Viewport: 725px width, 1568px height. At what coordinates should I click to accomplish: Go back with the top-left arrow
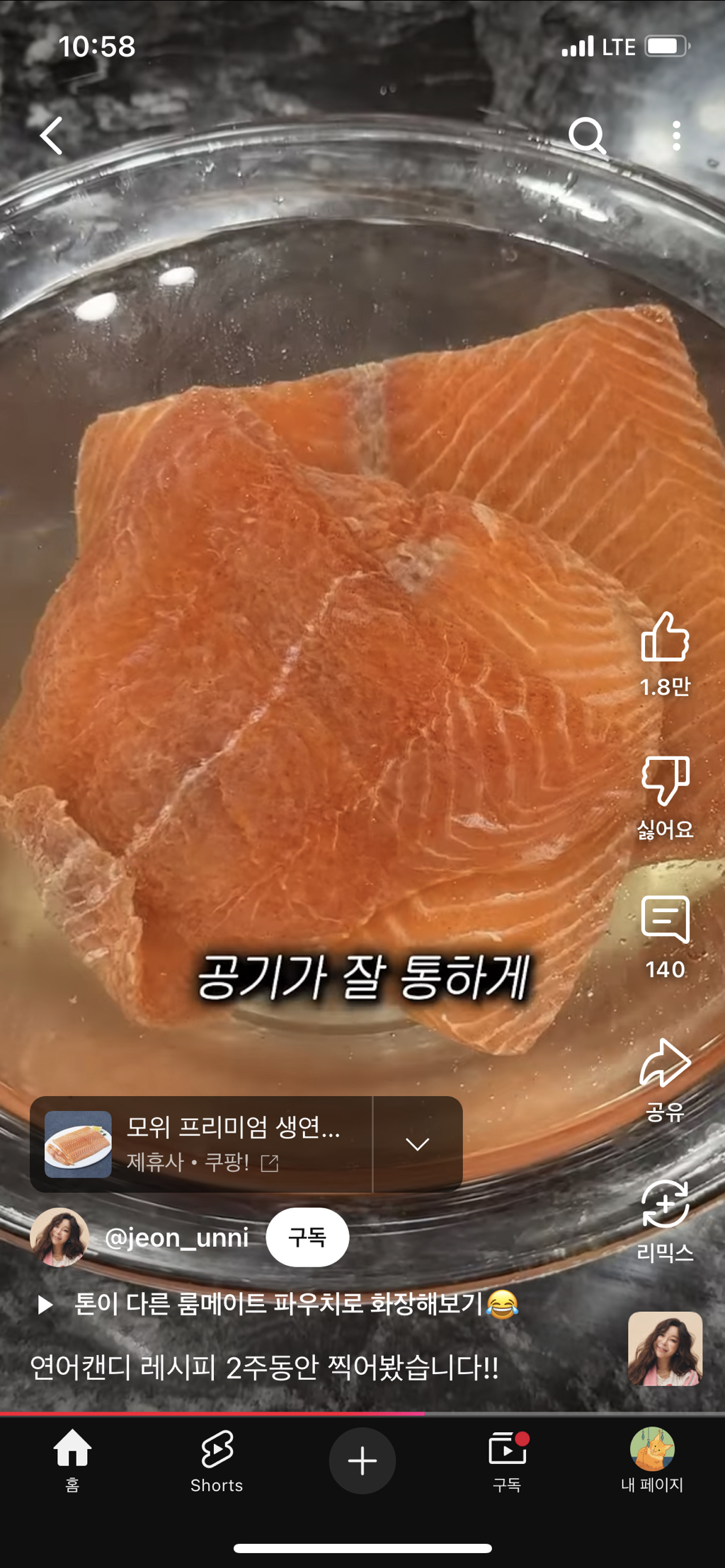click(x=52, y=135)
